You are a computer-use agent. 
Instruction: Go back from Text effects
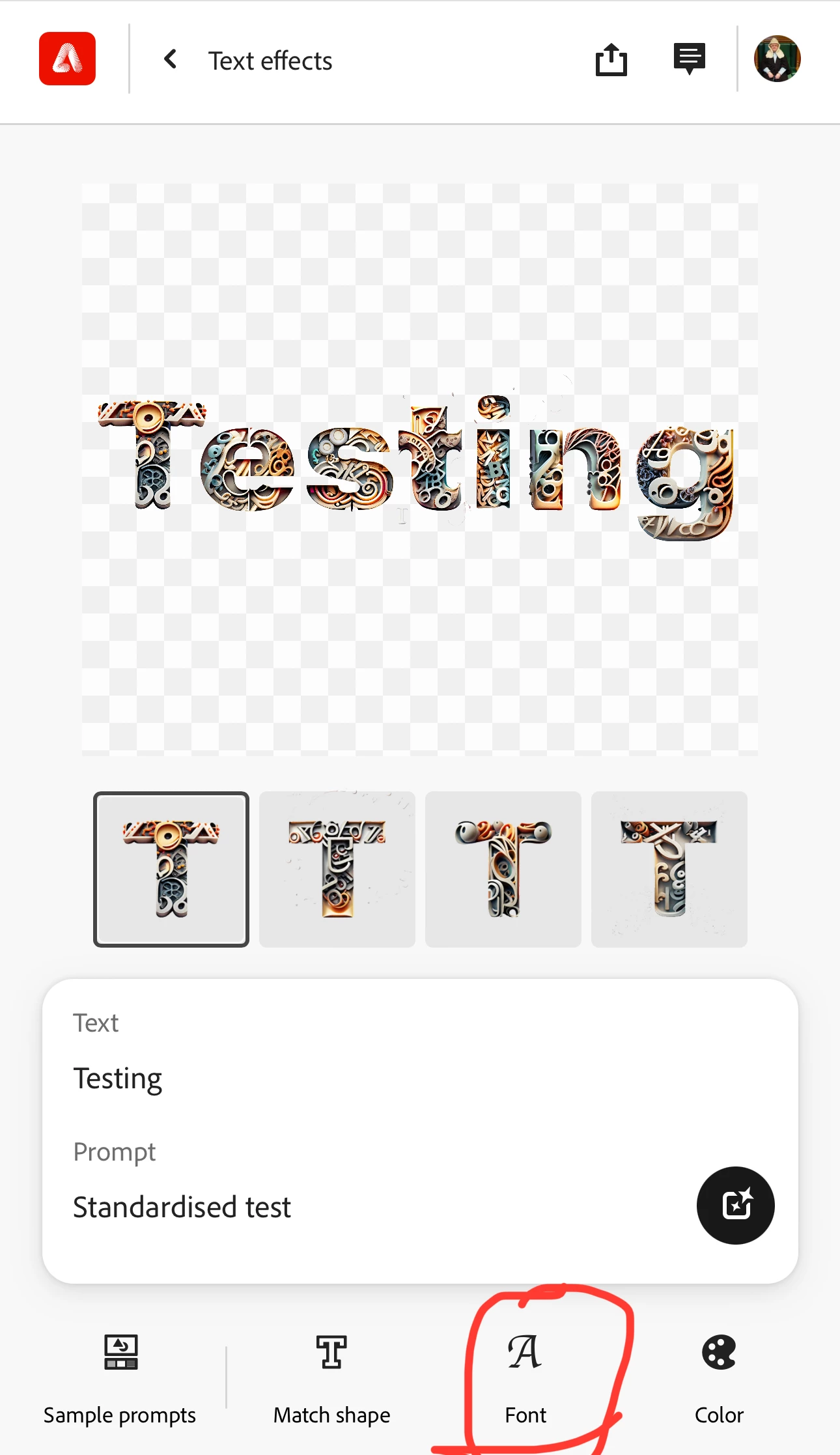coord(171,60)
